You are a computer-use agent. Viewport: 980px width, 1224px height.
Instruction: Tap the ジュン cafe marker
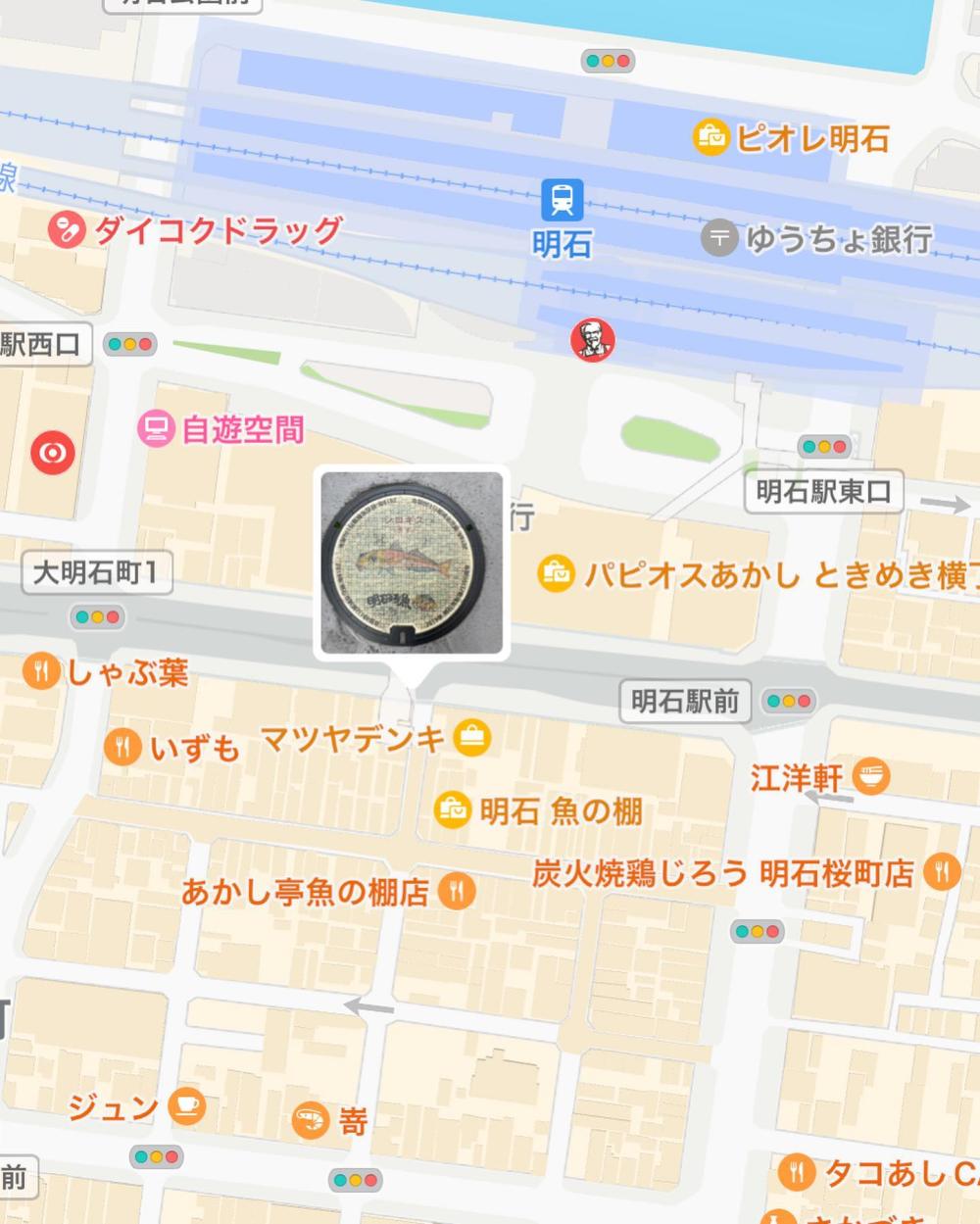(186, 1105)
